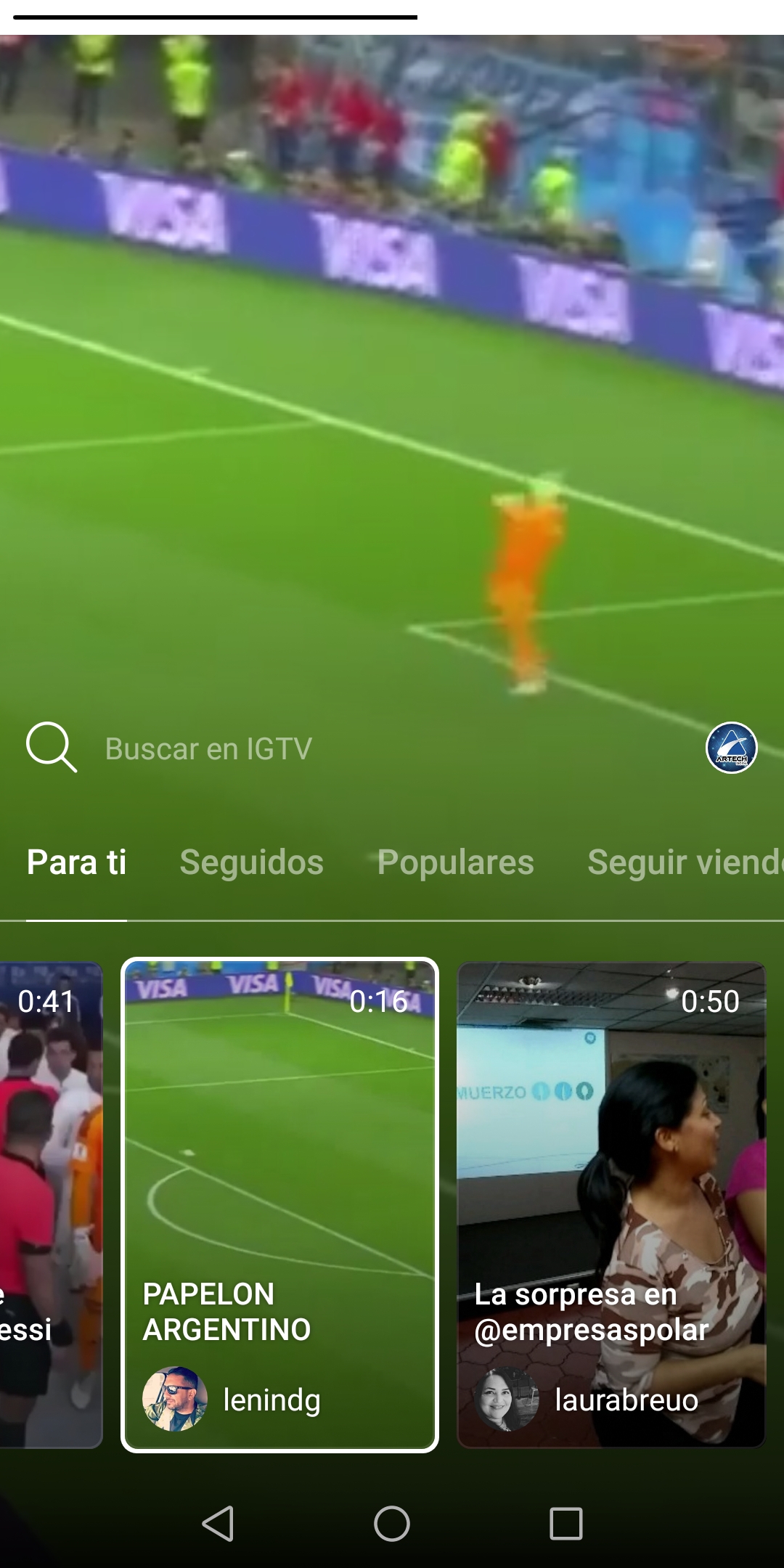The image size is (784, 1568).
Task: Tap the search magnifier icon
Action: coord(52,747)
